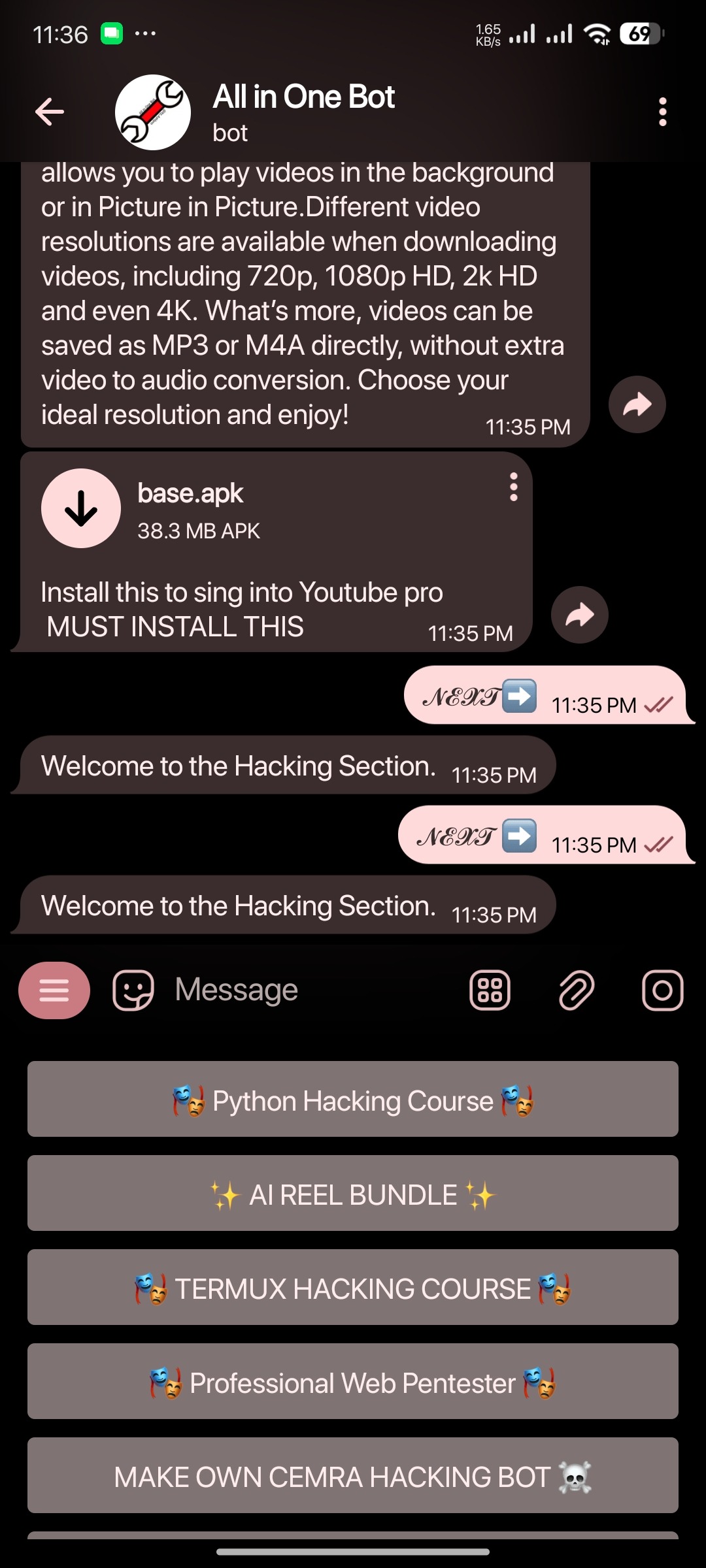Select TERMUX HACKING COURSE
This screenshot has width=706, height=1568.
pos(353,1288)
